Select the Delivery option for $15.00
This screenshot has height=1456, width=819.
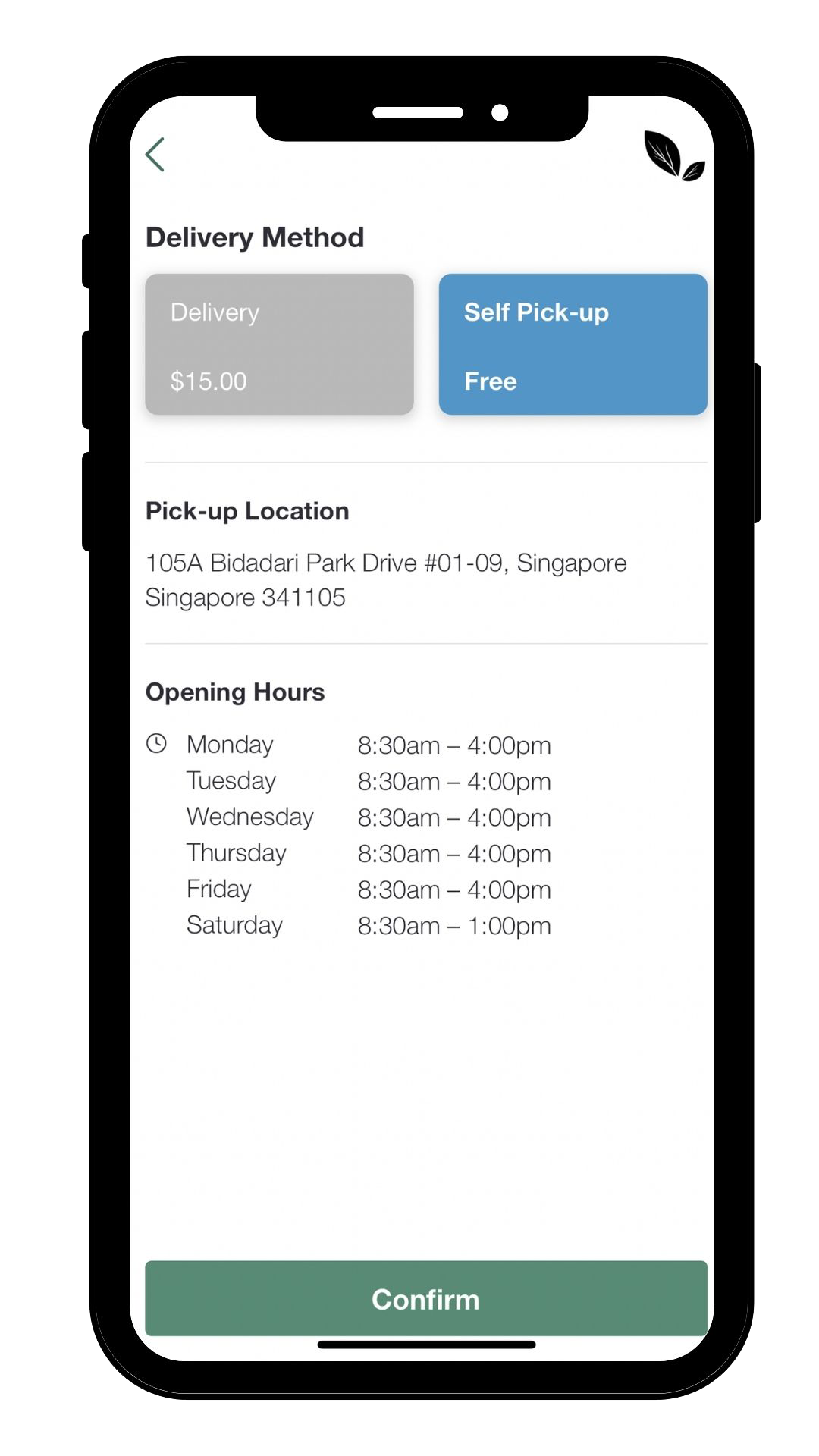(279, 344)
